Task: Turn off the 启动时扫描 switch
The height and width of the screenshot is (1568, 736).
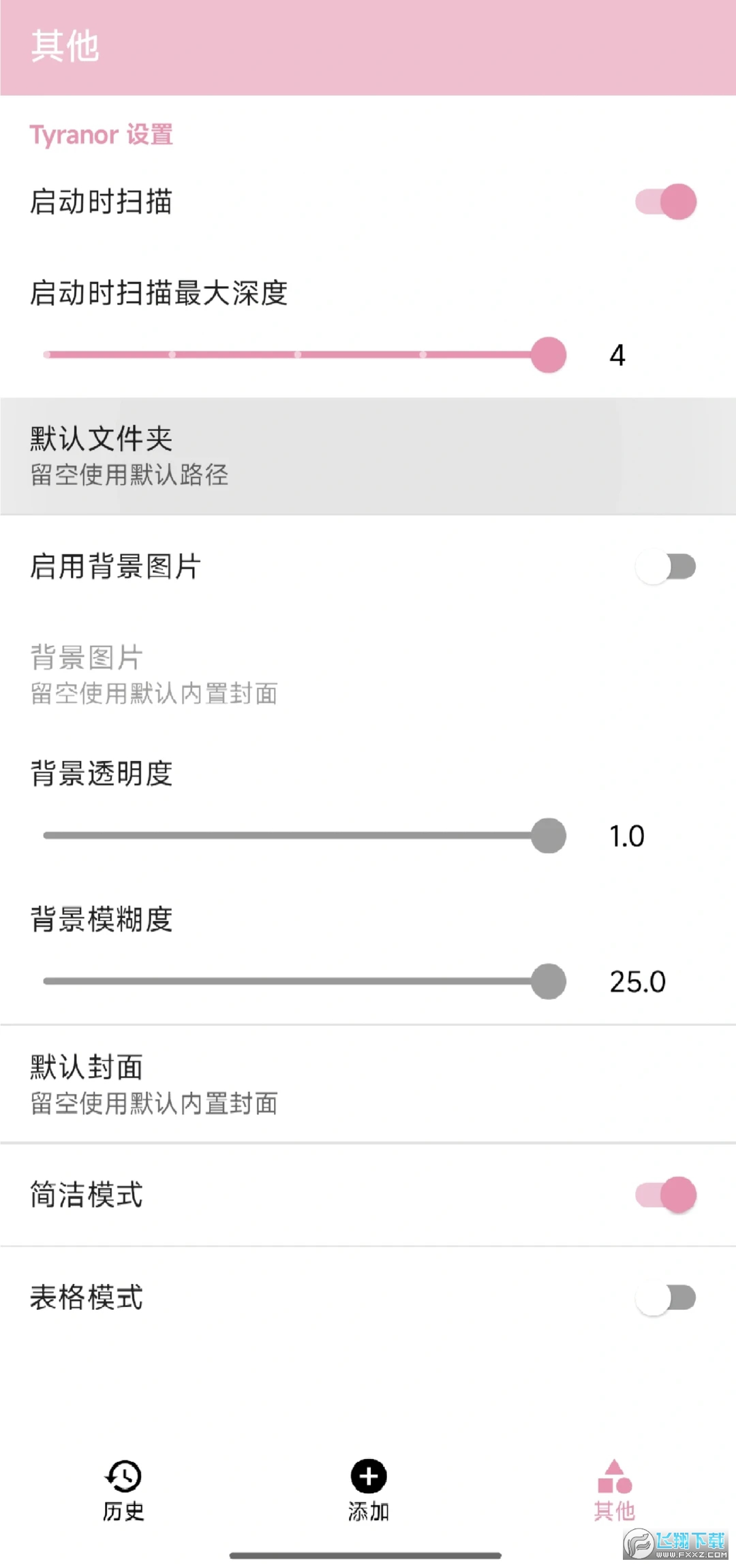Action: [x=665, y=202]
